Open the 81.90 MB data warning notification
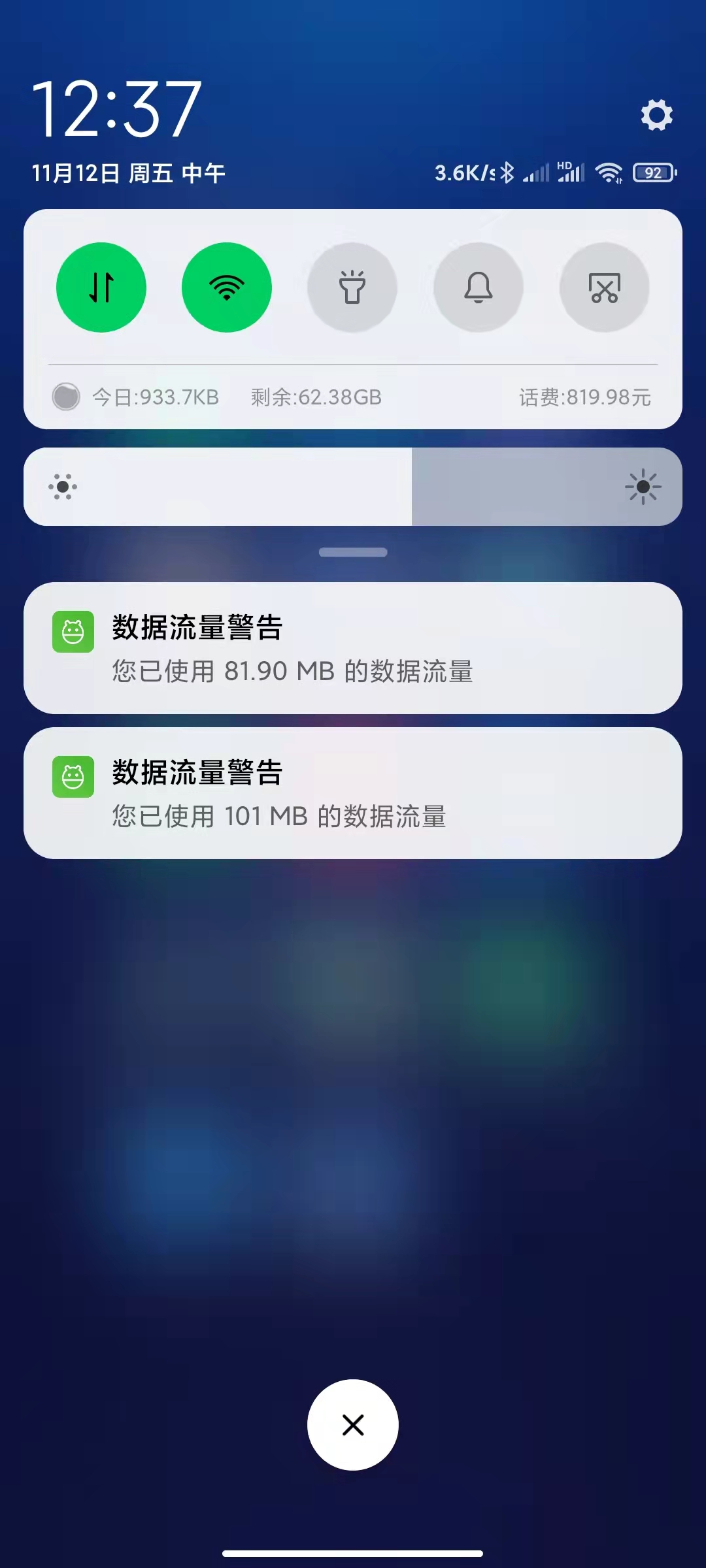 tap(353, 648)
